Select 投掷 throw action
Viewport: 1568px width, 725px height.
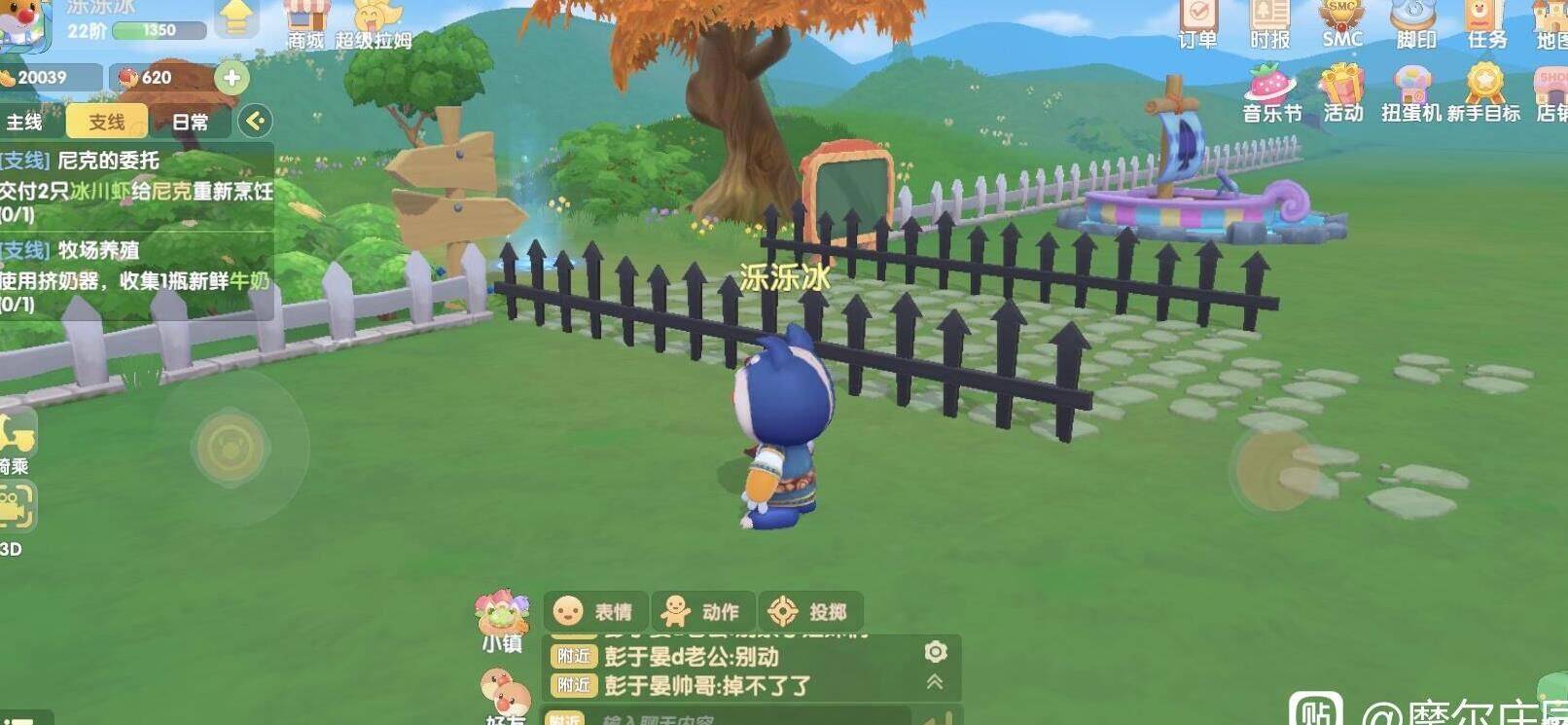coord(808,611)
